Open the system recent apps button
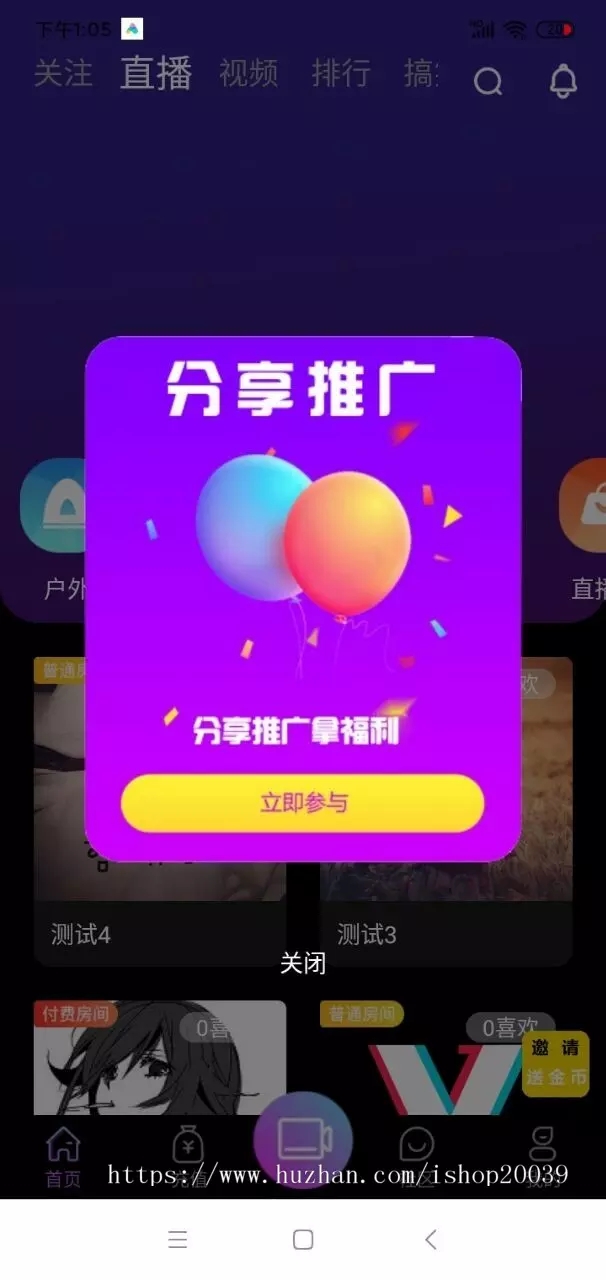Screen dimensions: 606x1280 pyautogui.click(x=178, y=1240)
